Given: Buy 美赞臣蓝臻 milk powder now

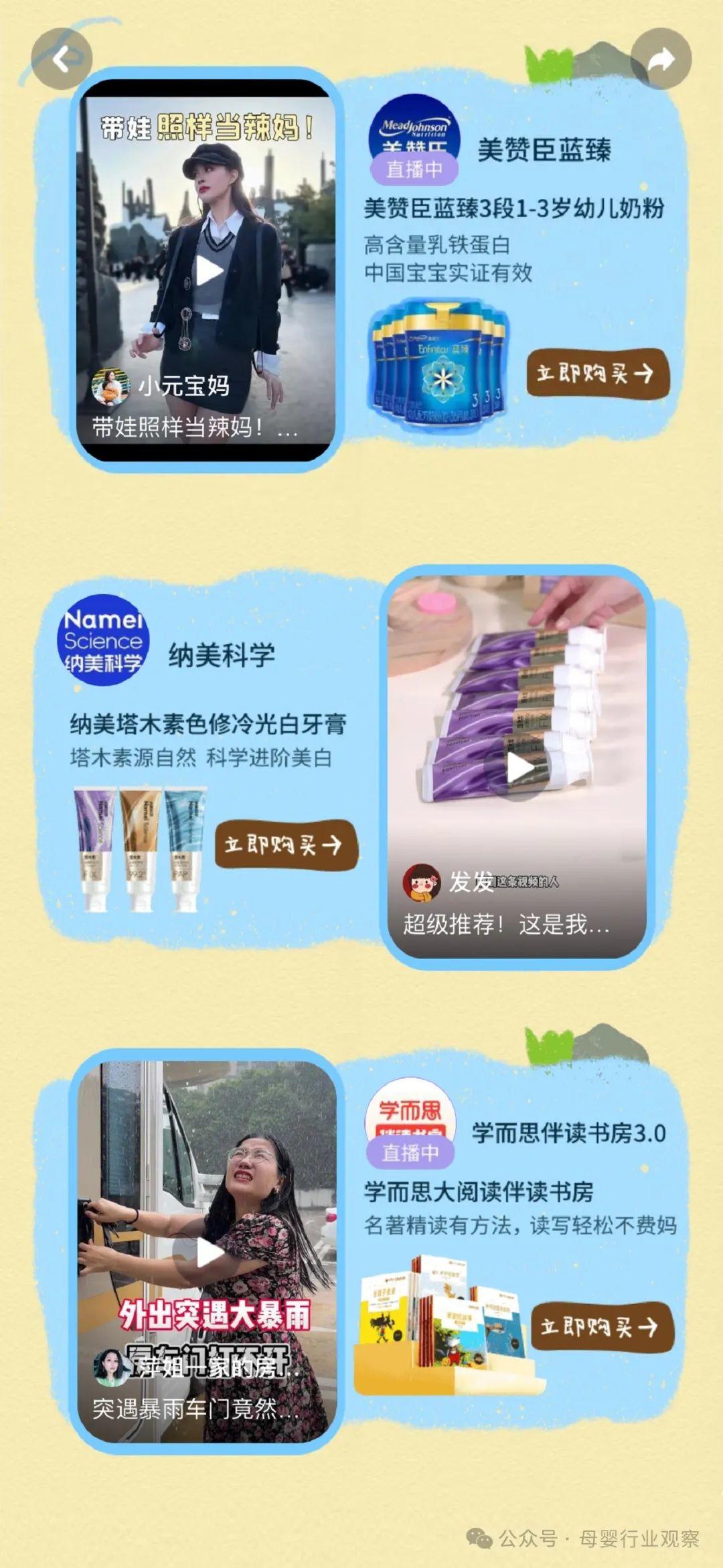Looking at the screenshot, I should tap(597, 373).
